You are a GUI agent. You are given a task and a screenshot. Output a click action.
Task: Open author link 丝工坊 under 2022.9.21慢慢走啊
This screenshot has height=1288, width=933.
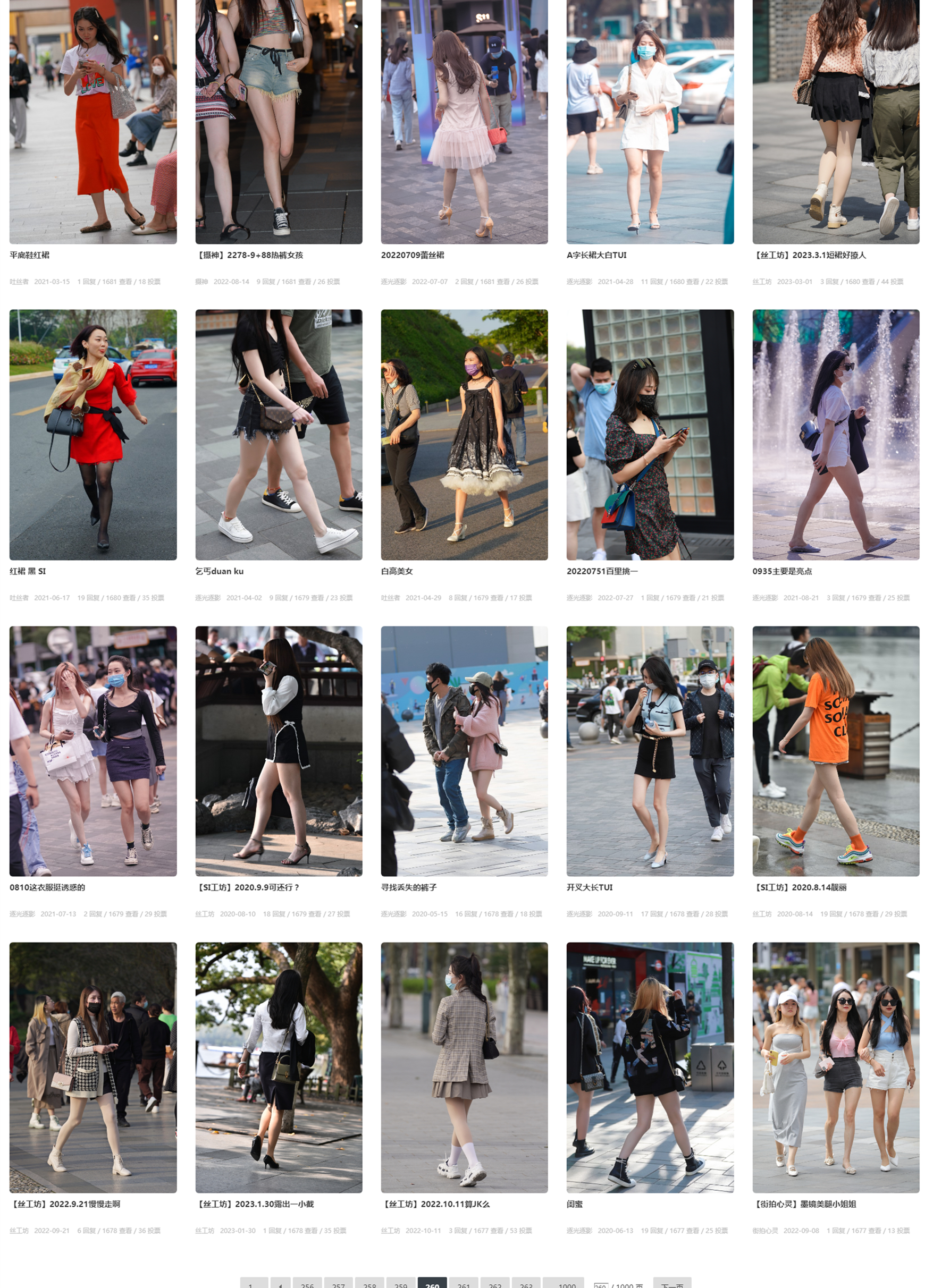point(19,1231)
